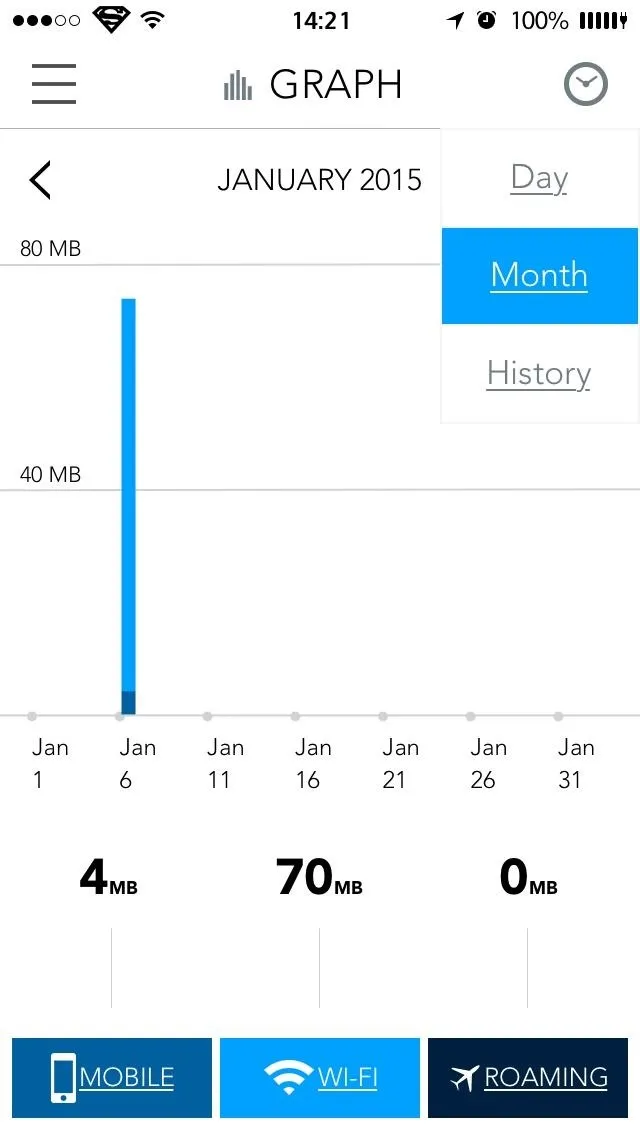Tap the Jan 6 usage bar

pos(128,506)
